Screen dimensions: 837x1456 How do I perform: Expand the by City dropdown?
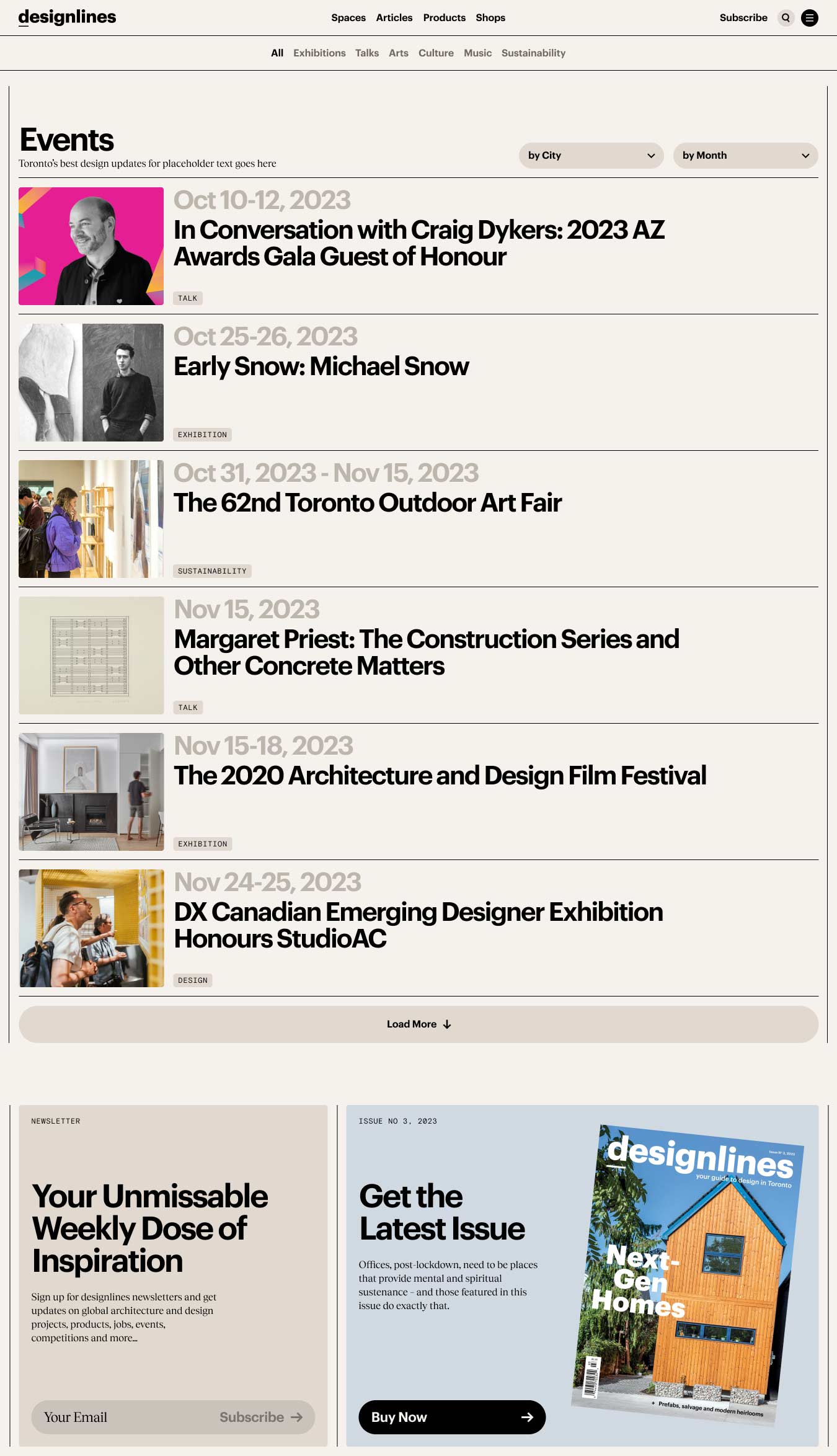(591, 156)
